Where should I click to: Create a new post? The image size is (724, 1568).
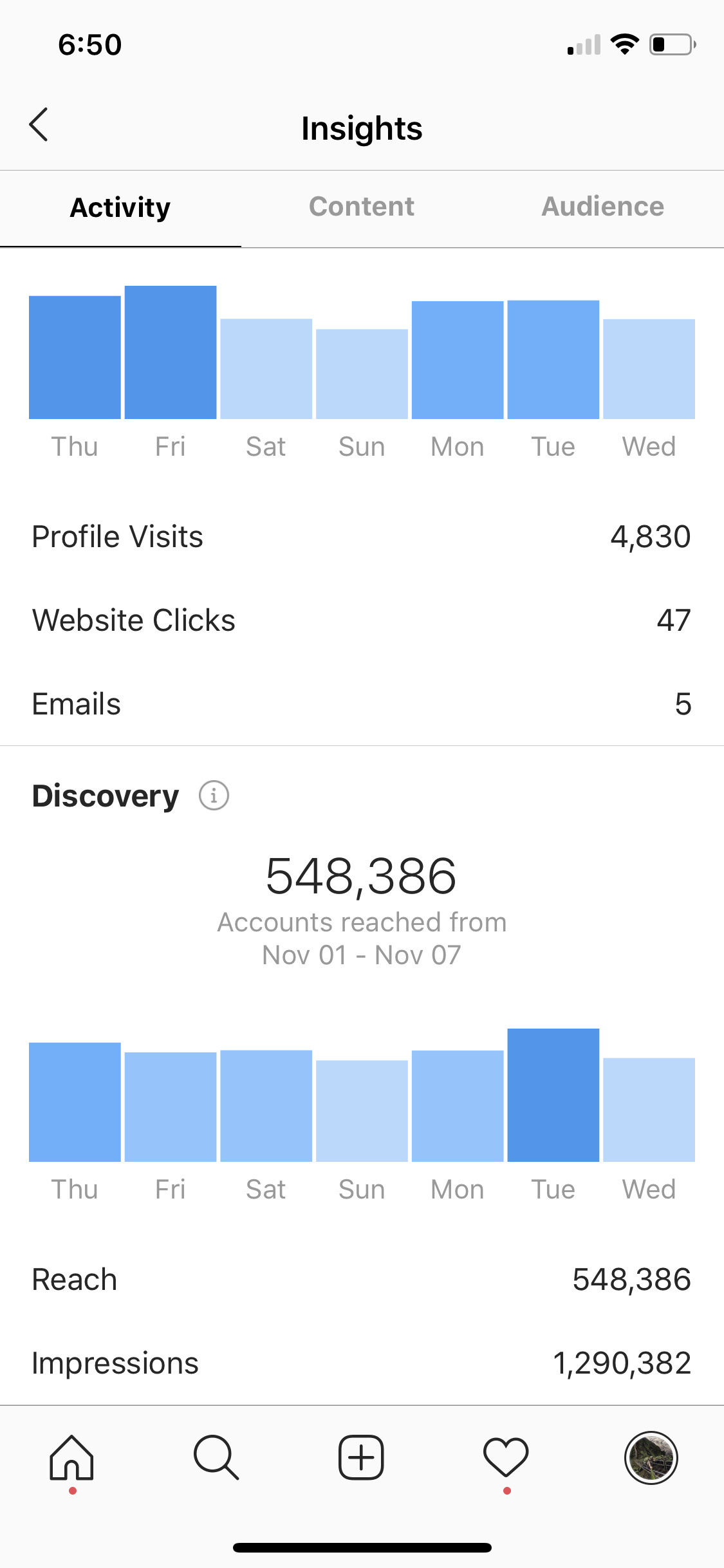[x=362, y=1458]
